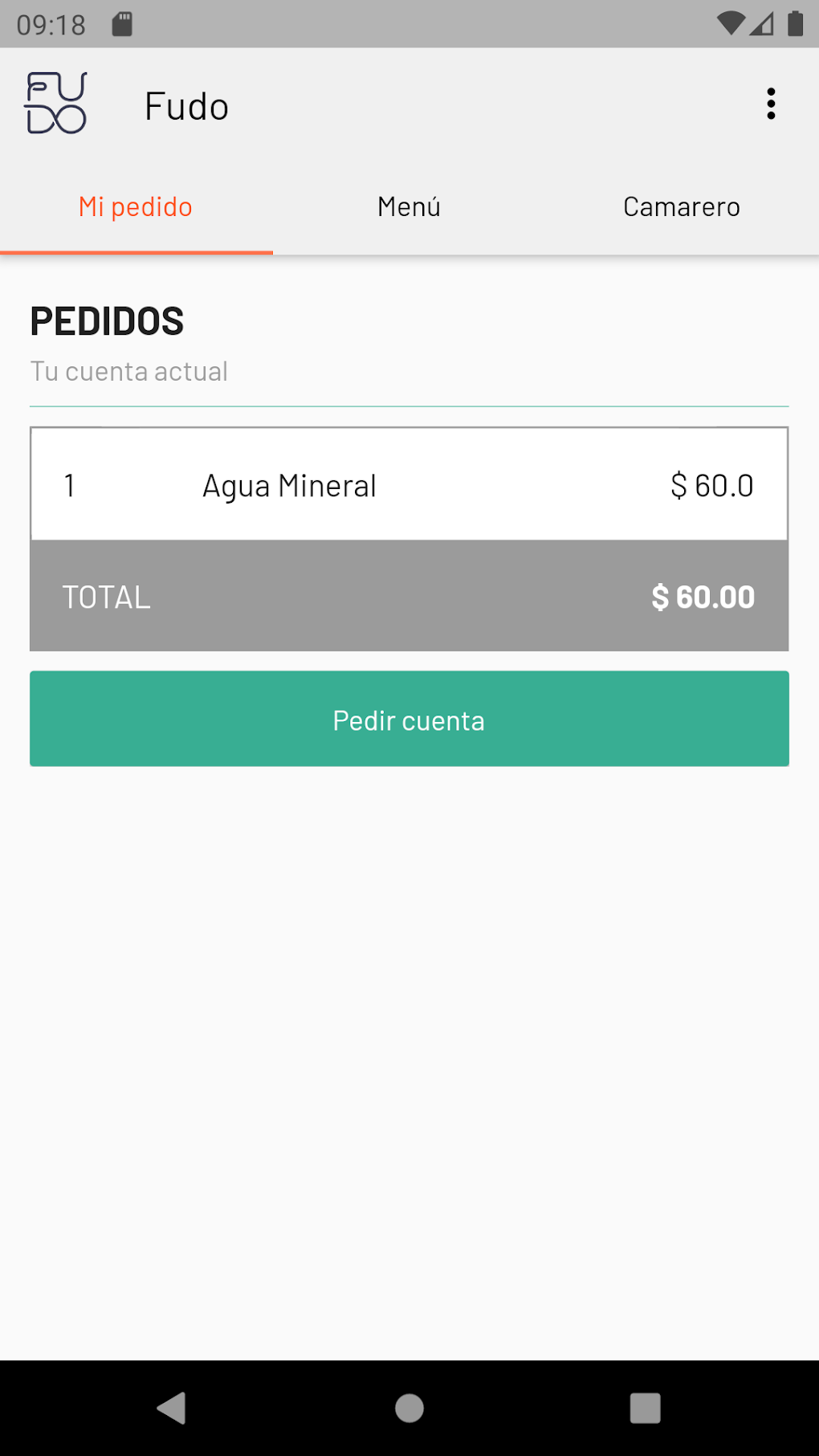Tap the Pedir cuenta button

pyautogui.click(x=409, y=719)
